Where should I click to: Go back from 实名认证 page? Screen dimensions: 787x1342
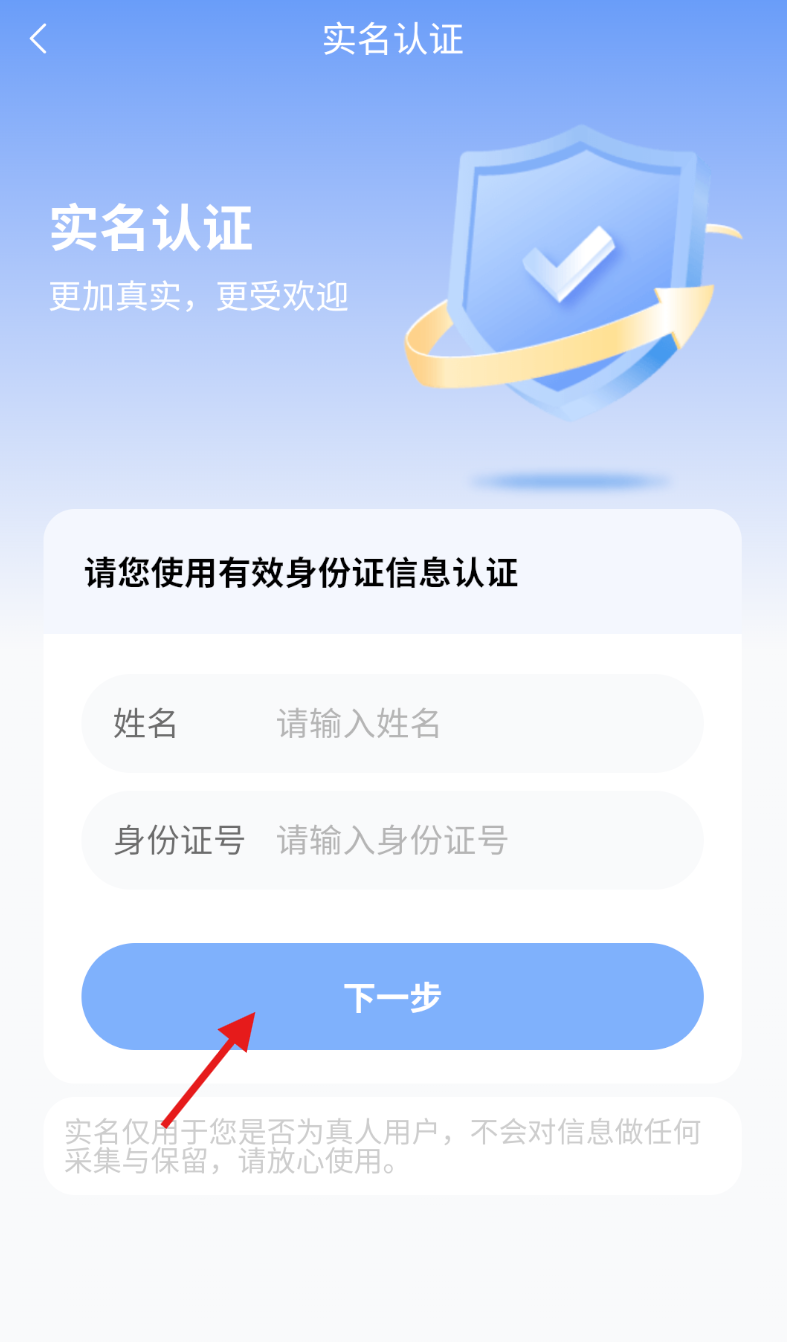[x=38, y=40]
